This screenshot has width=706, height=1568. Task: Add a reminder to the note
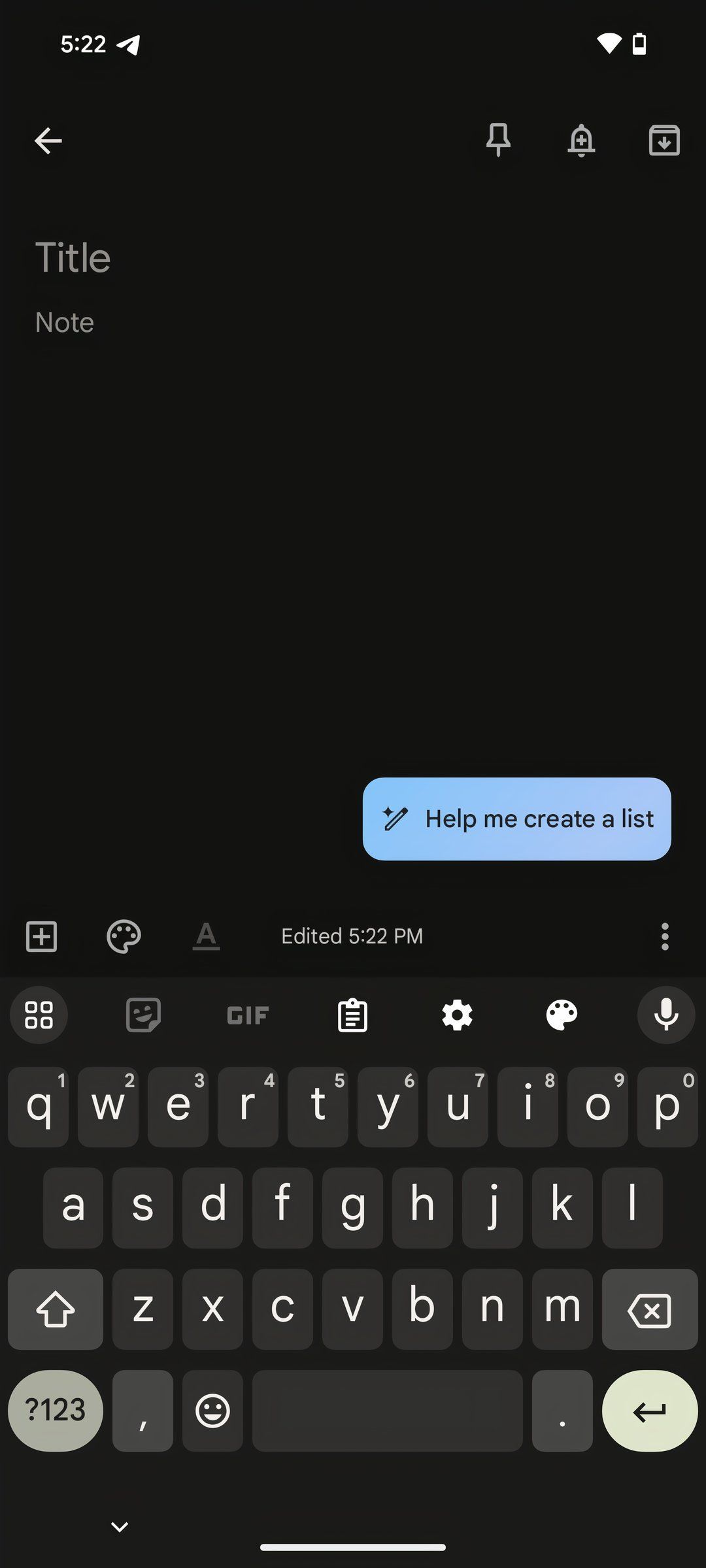pos(580,140)
